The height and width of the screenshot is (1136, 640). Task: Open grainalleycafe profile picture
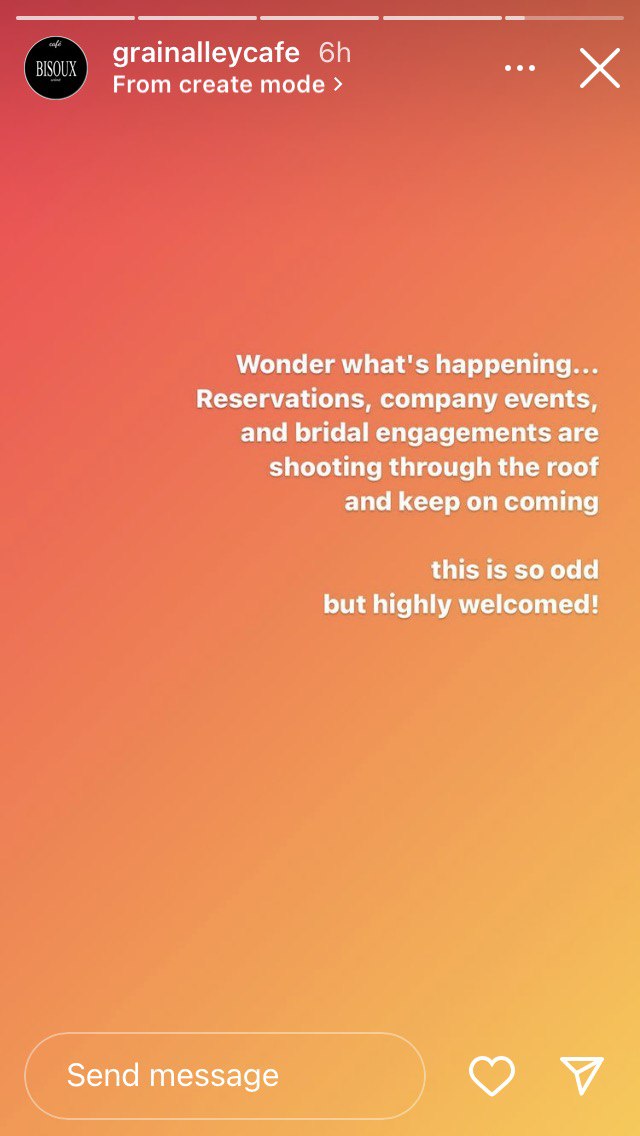coord(56,68)
